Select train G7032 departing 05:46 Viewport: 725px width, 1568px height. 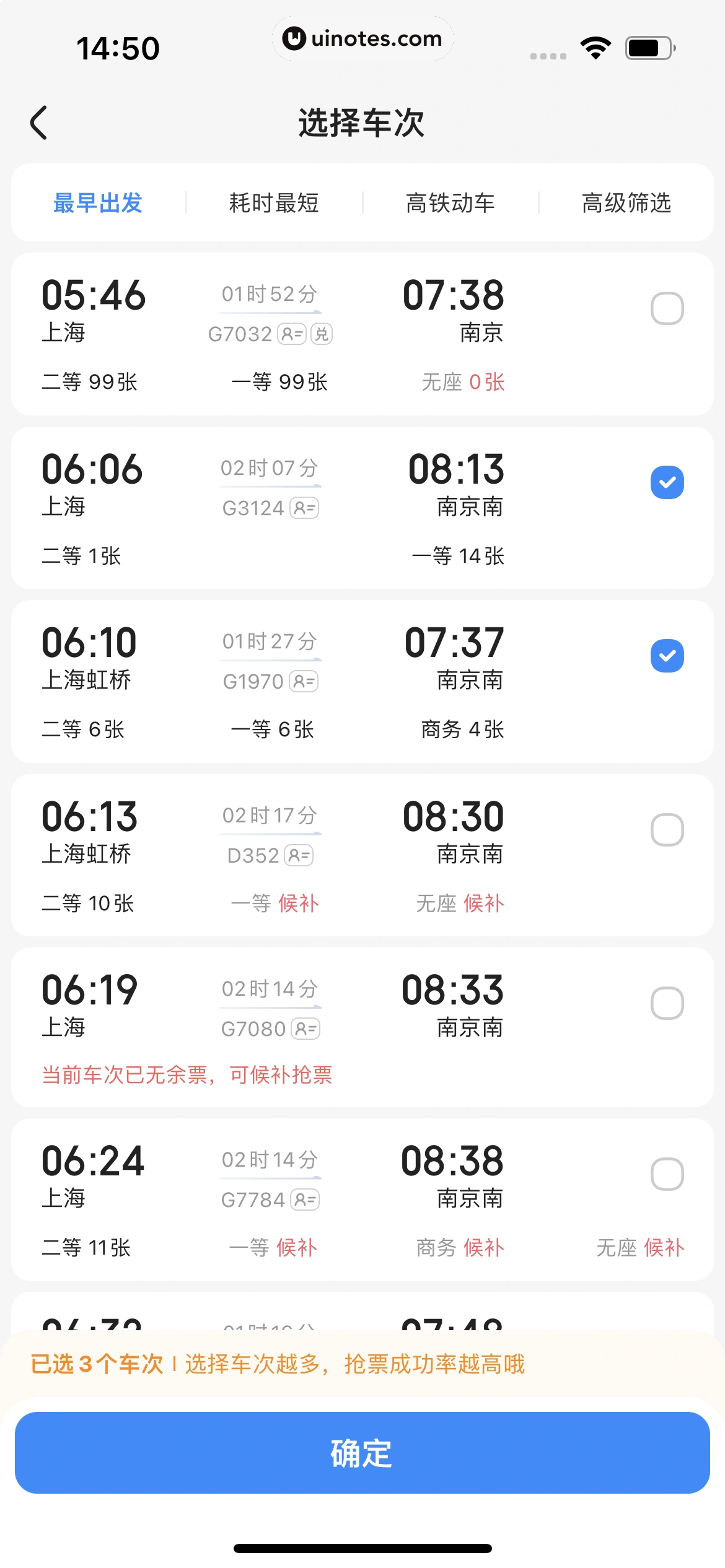(667, 308)
